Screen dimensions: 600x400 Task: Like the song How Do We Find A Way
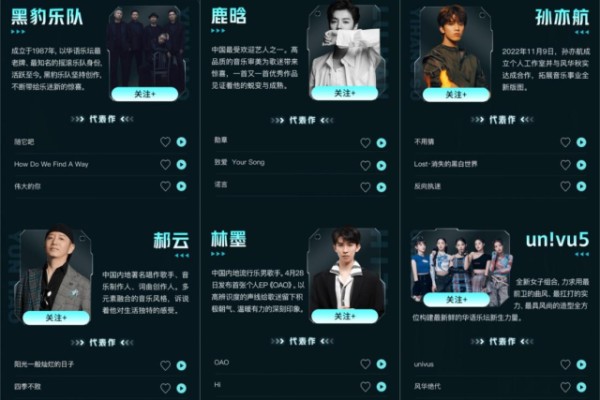165,164
